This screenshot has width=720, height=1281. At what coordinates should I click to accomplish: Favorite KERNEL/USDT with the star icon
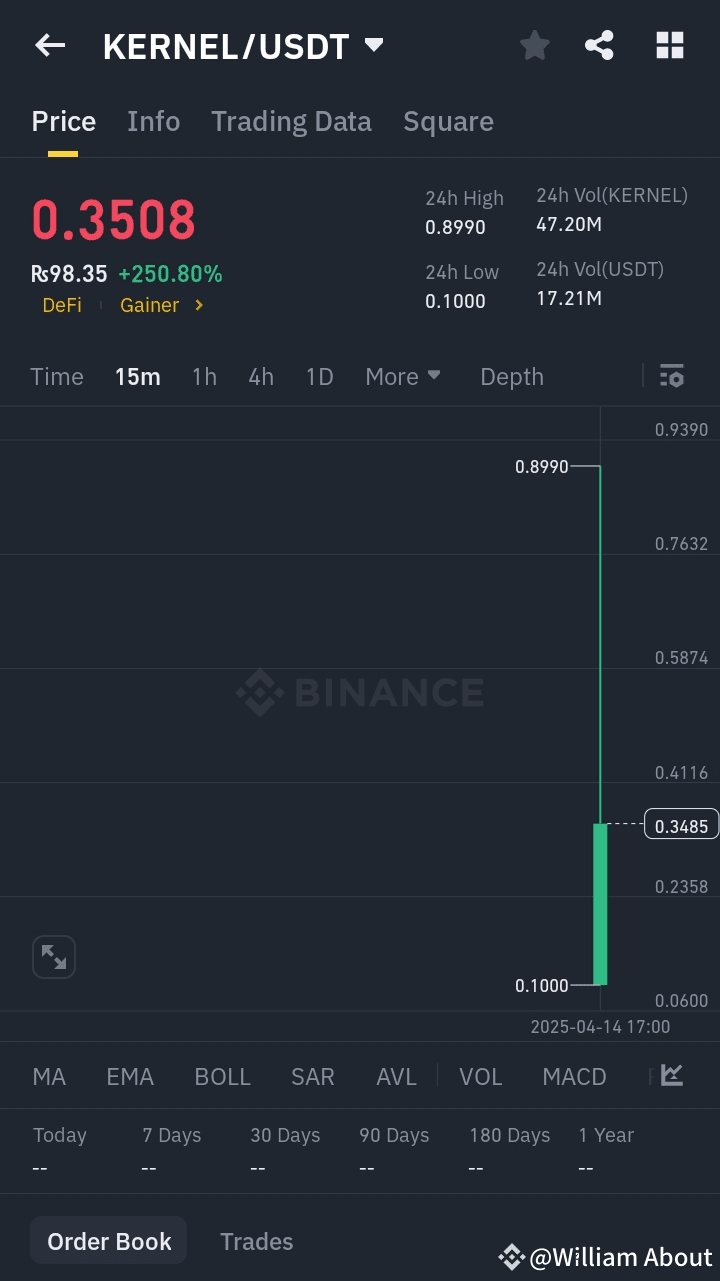(534, 45)
